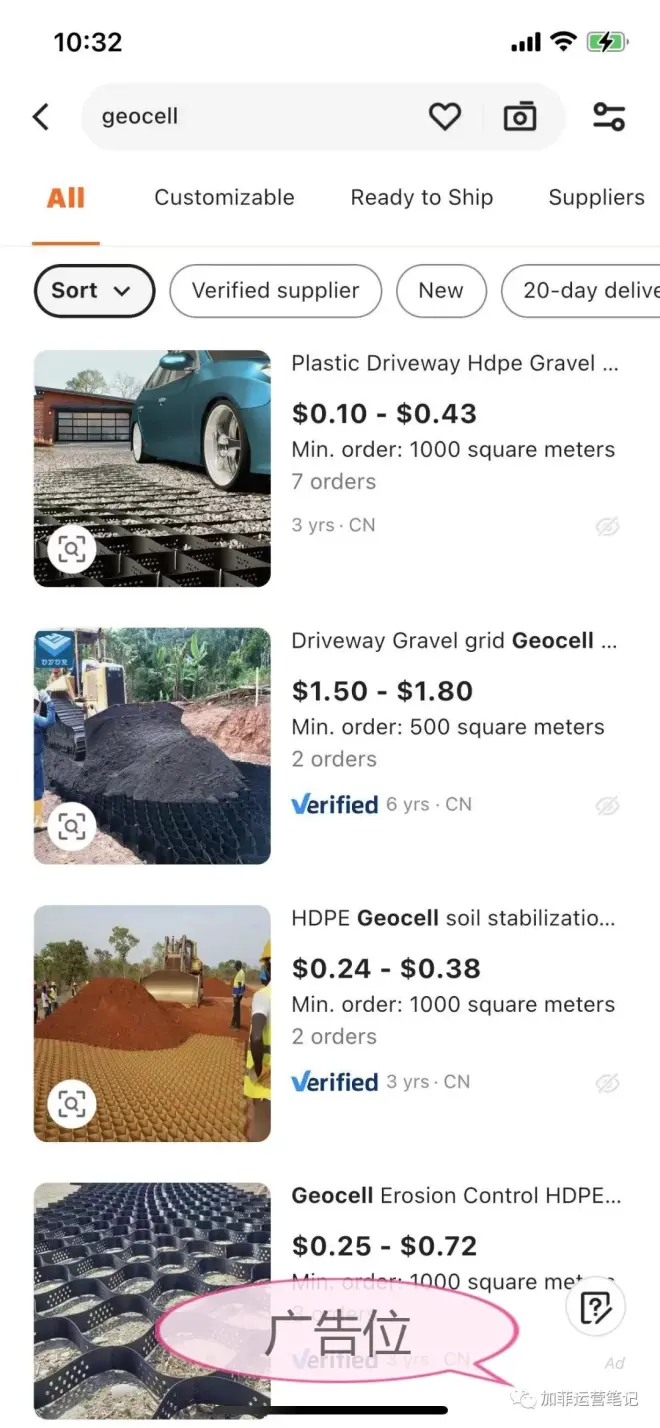Select the 20-day delivery filter chip
The height and width of the screenshot is (1428, 660).
pyautogui.click(x=585, y=291)
